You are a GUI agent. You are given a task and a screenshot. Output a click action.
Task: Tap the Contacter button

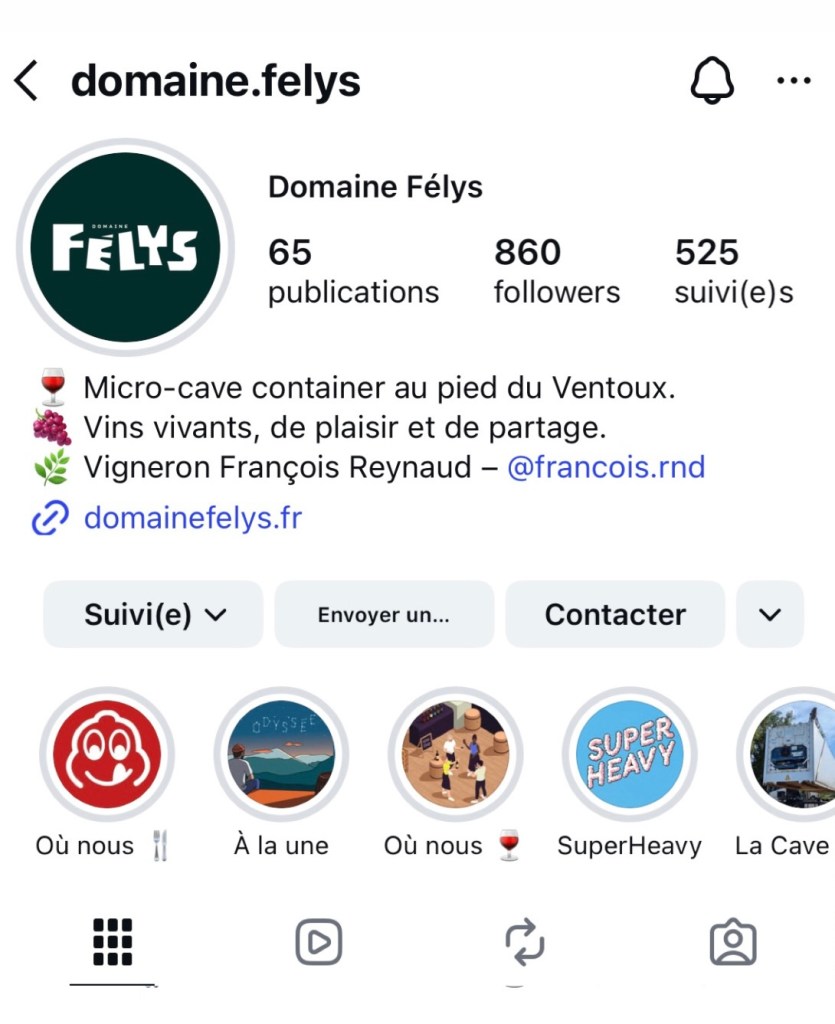[615, 615]
